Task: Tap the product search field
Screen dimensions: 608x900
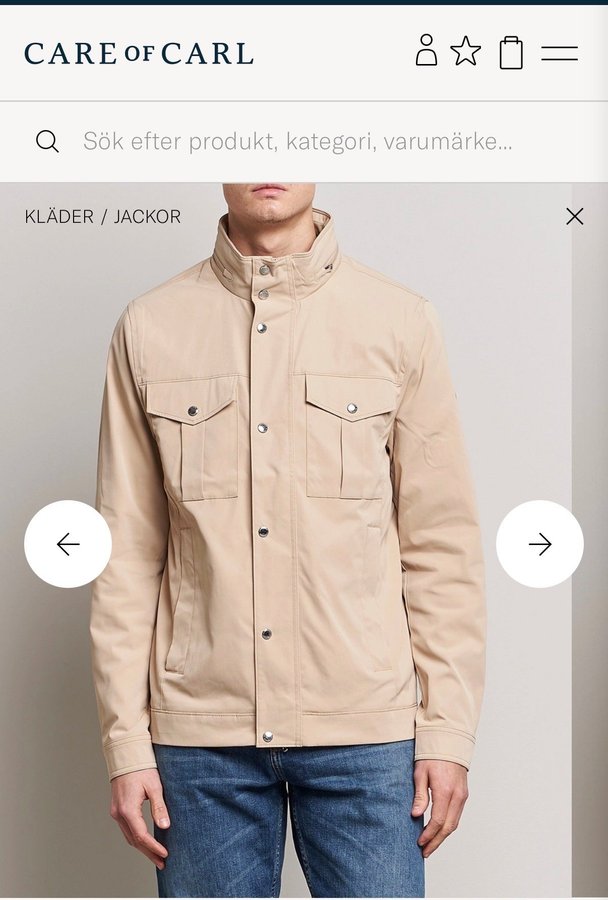Action: (298, 141)
